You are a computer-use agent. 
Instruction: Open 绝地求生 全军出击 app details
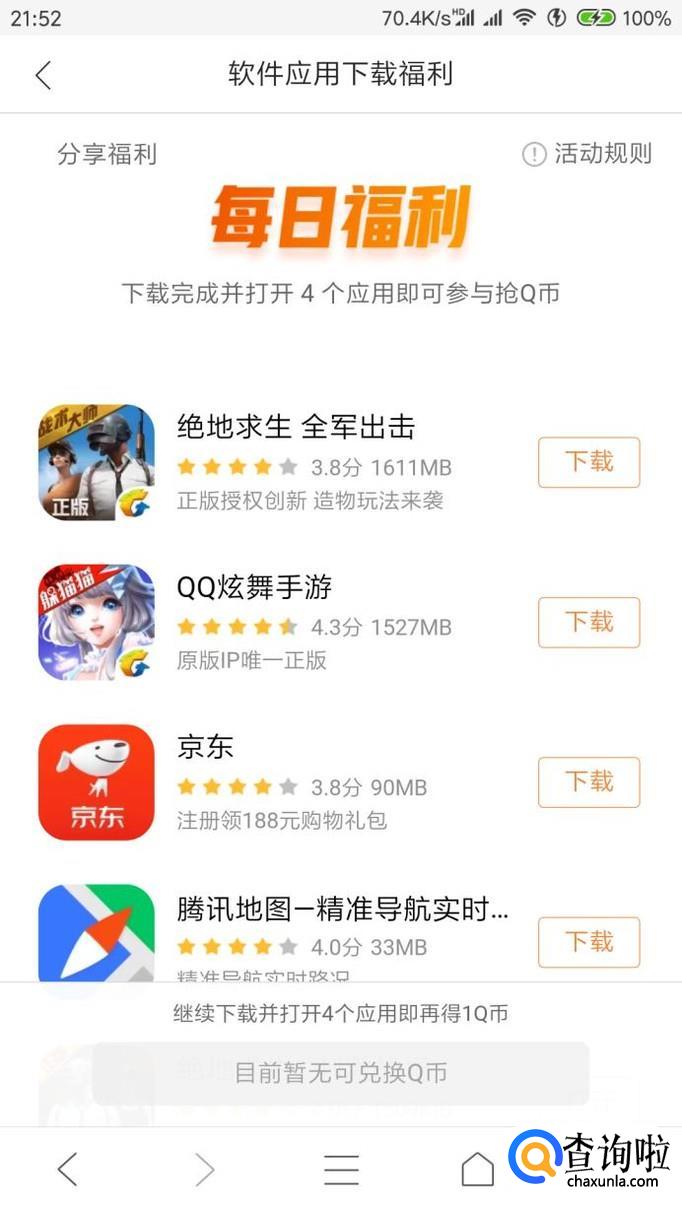(296, 428)
